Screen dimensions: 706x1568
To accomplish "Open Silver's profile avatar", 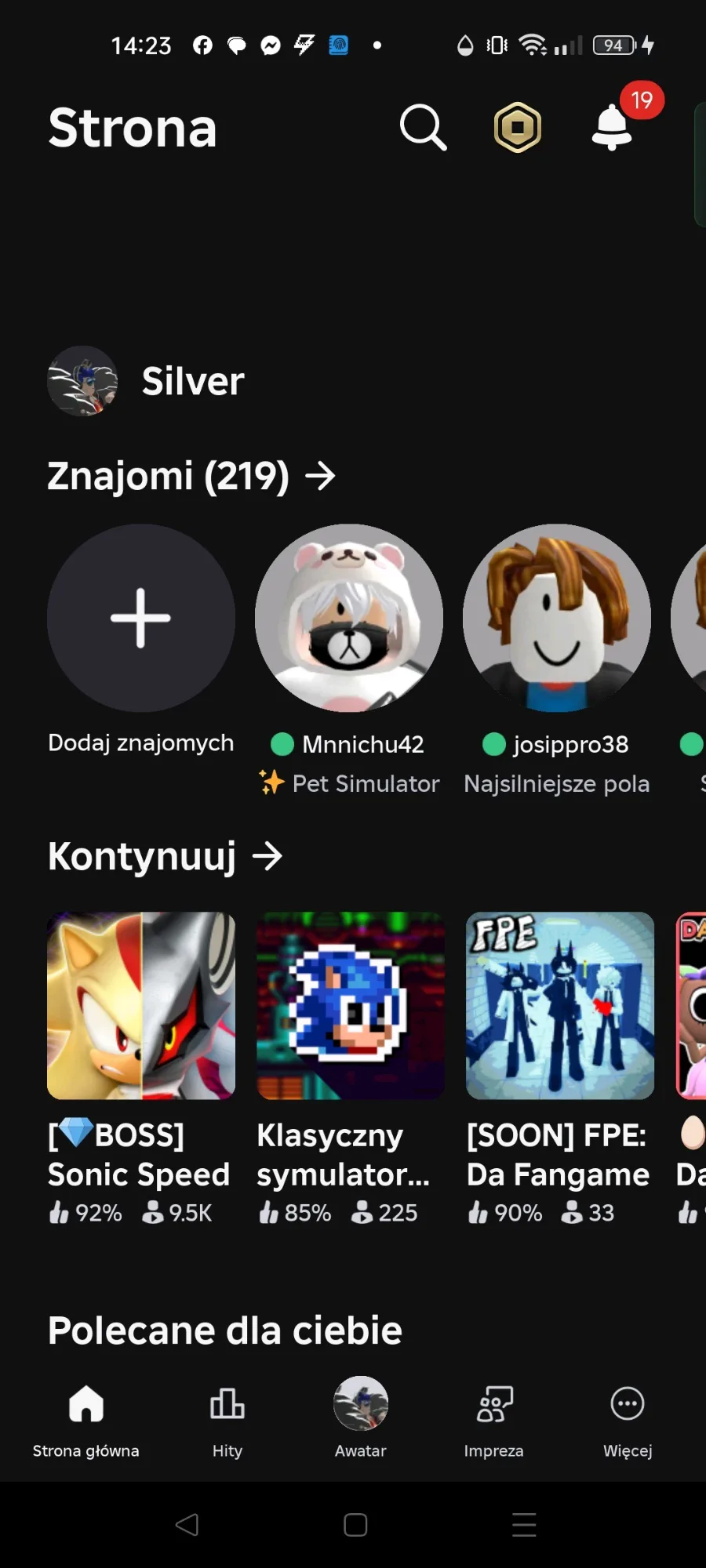I will coord(82,381).
